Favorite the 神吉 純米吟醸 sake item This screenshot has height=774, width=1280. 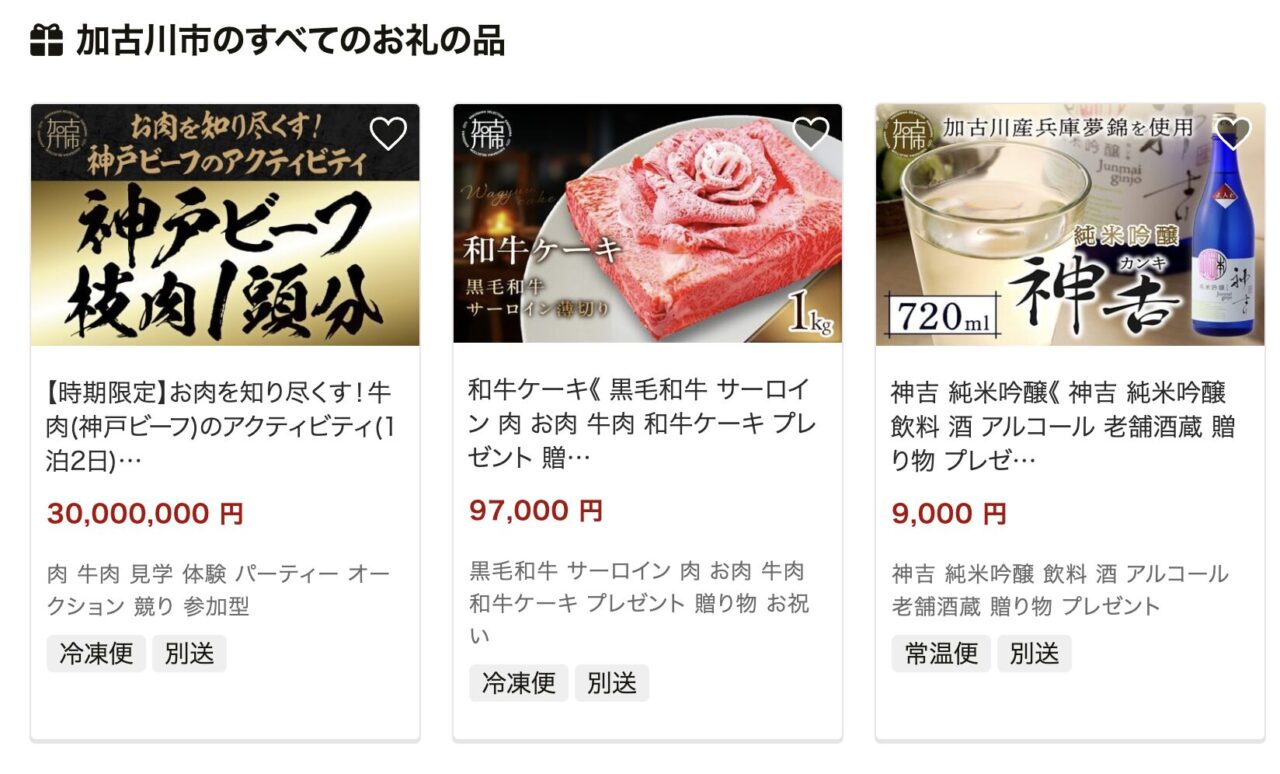[x=1233, y=133]
